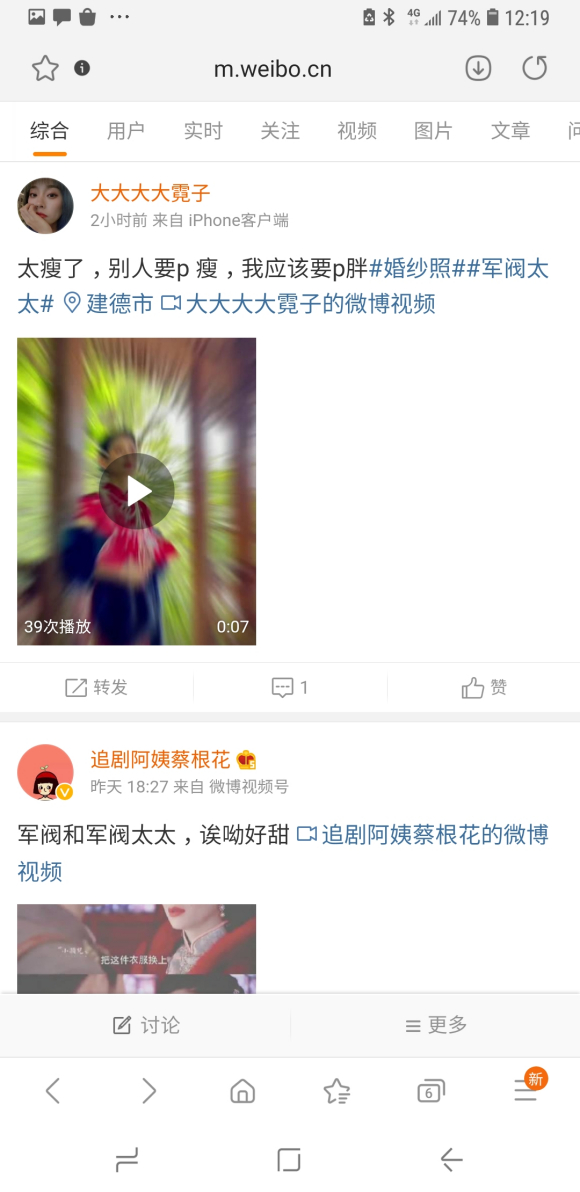Open the browser downloads icon

tap(478, 68)
